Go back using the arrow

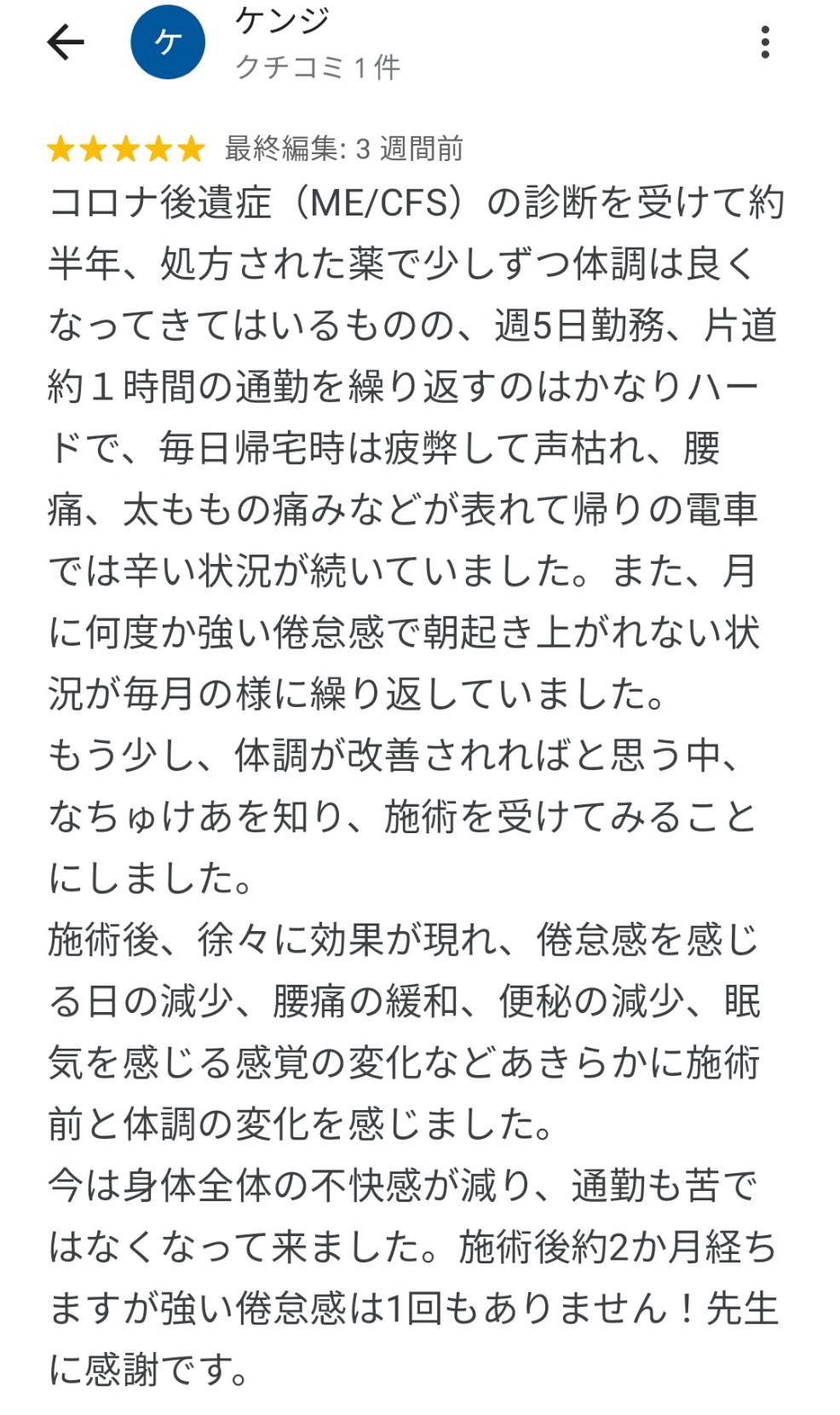pos(66,42)
